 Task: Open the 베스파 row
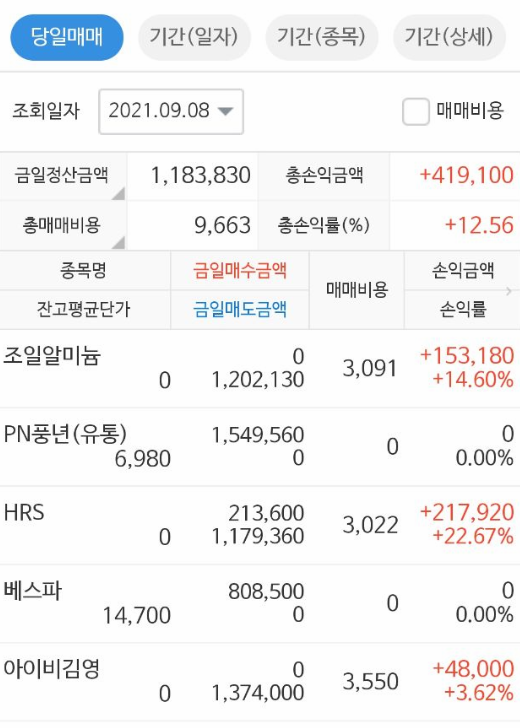pos(260,604)
